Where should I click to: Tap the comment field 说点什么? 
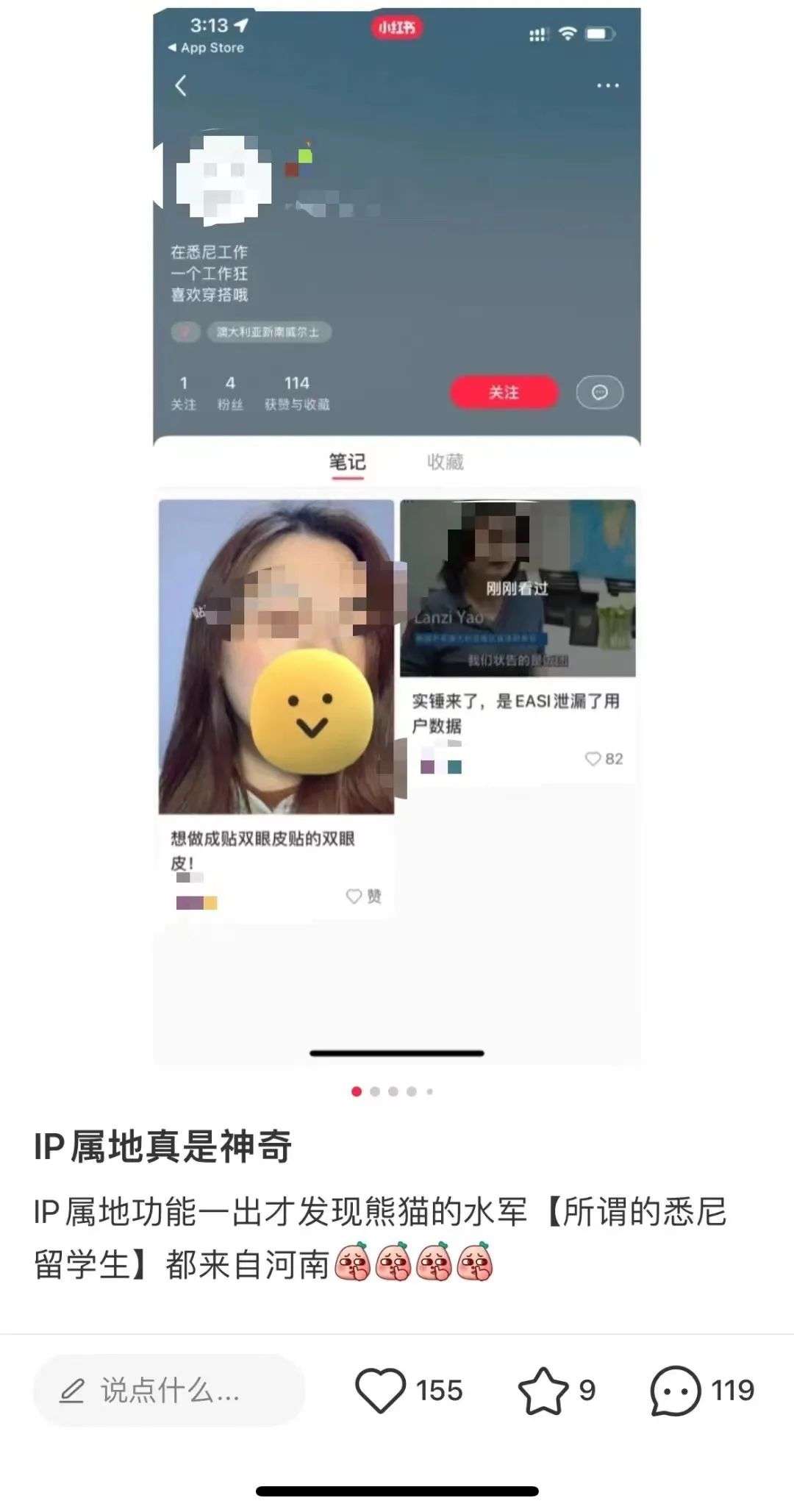[169, 1391]
